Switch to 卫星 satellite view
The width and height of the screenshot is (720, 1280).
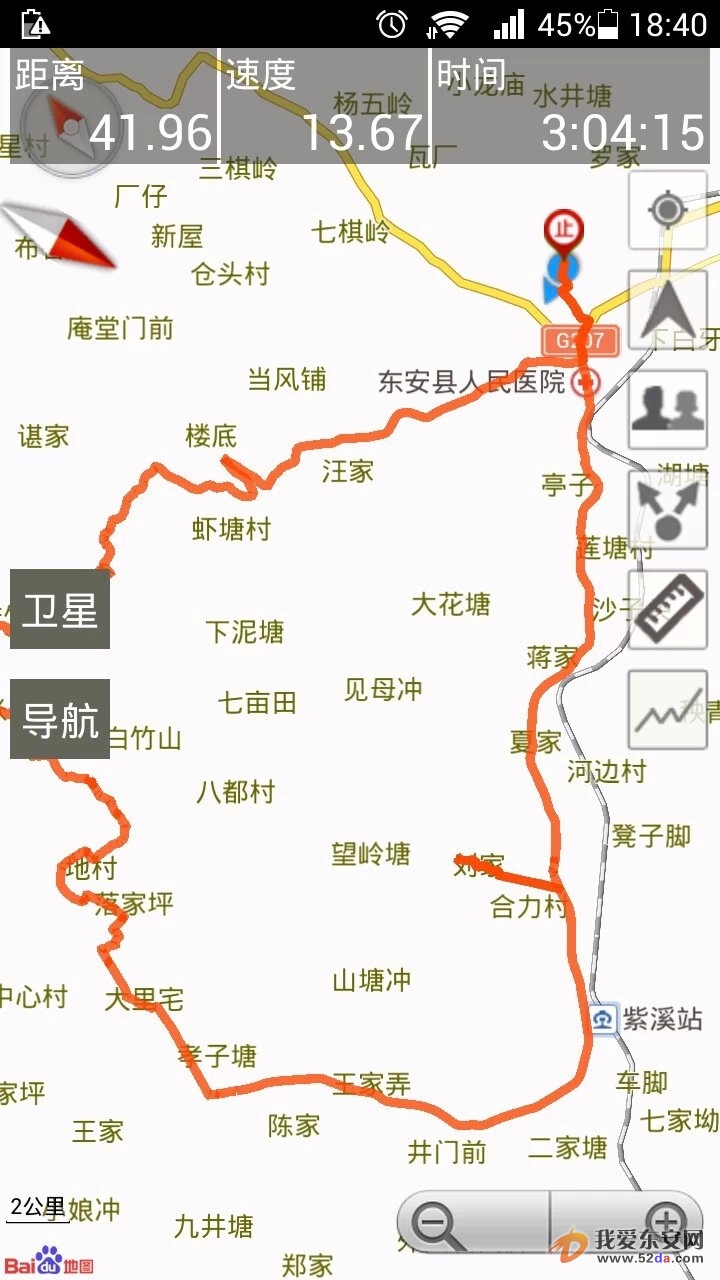click(x=60, y=609)
